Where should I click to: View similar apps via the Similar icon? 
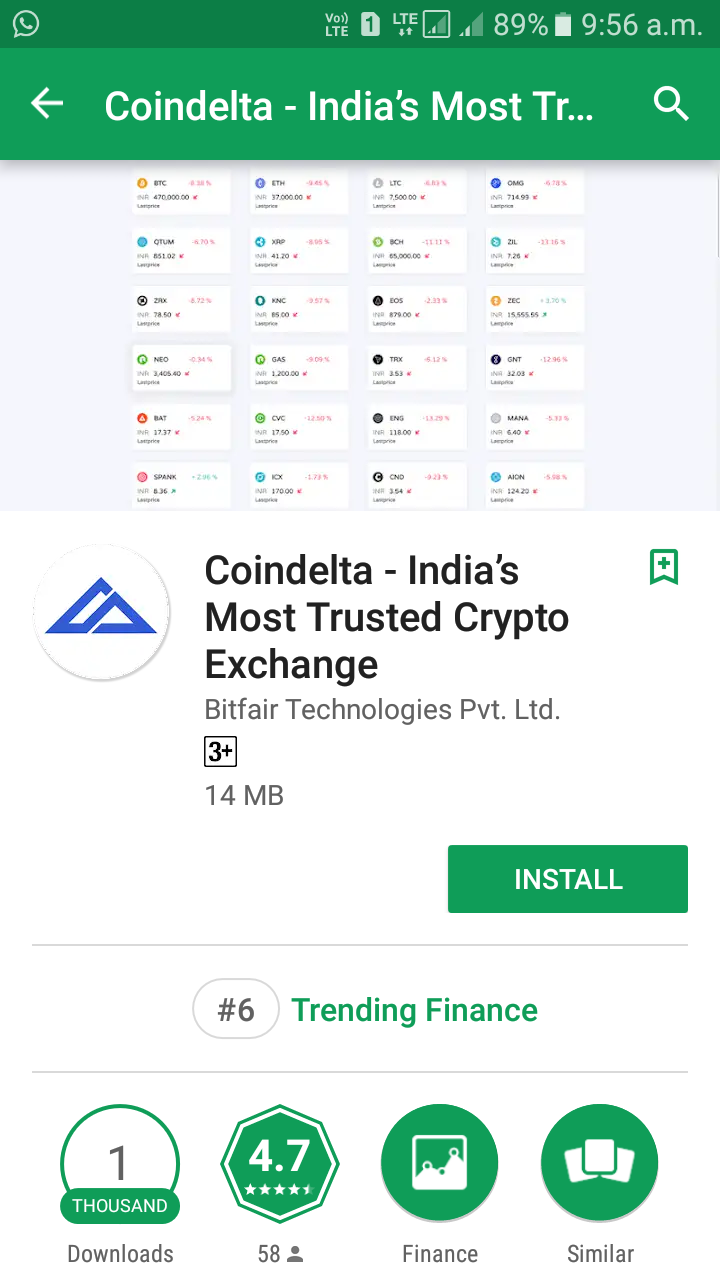[599, 1162]
